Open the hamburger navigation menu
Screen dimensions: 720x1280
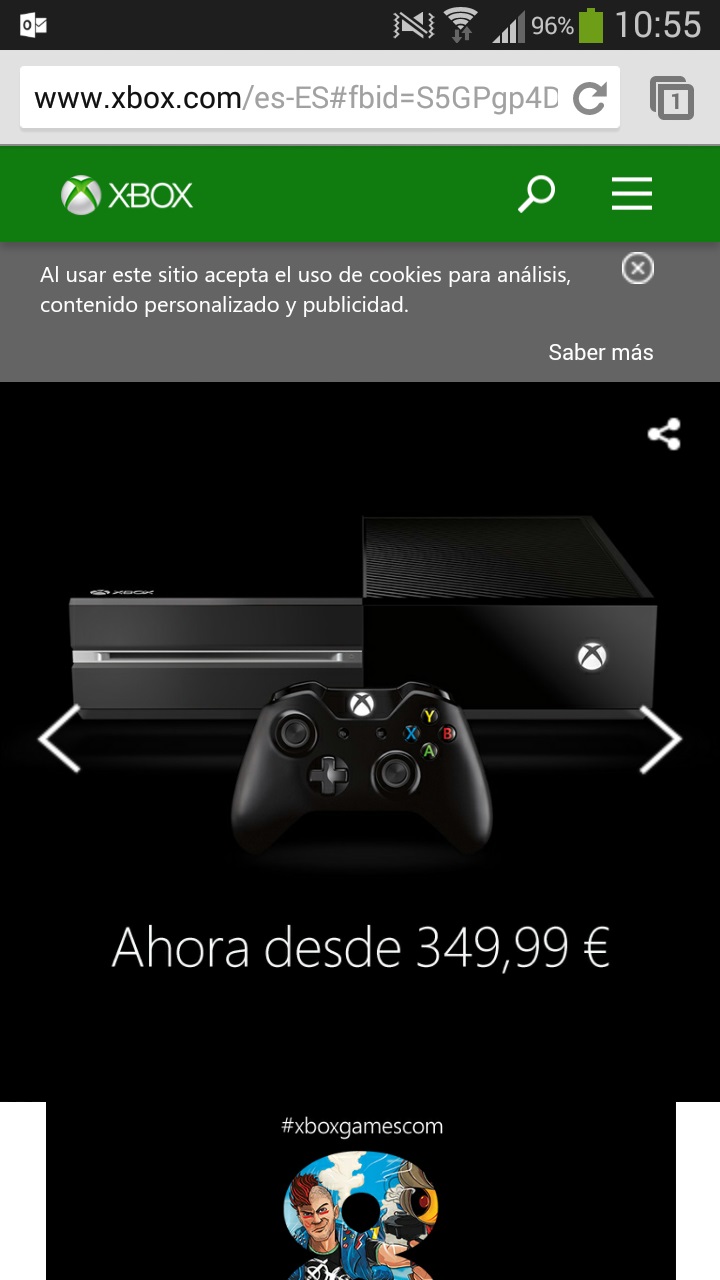[632, 194]
